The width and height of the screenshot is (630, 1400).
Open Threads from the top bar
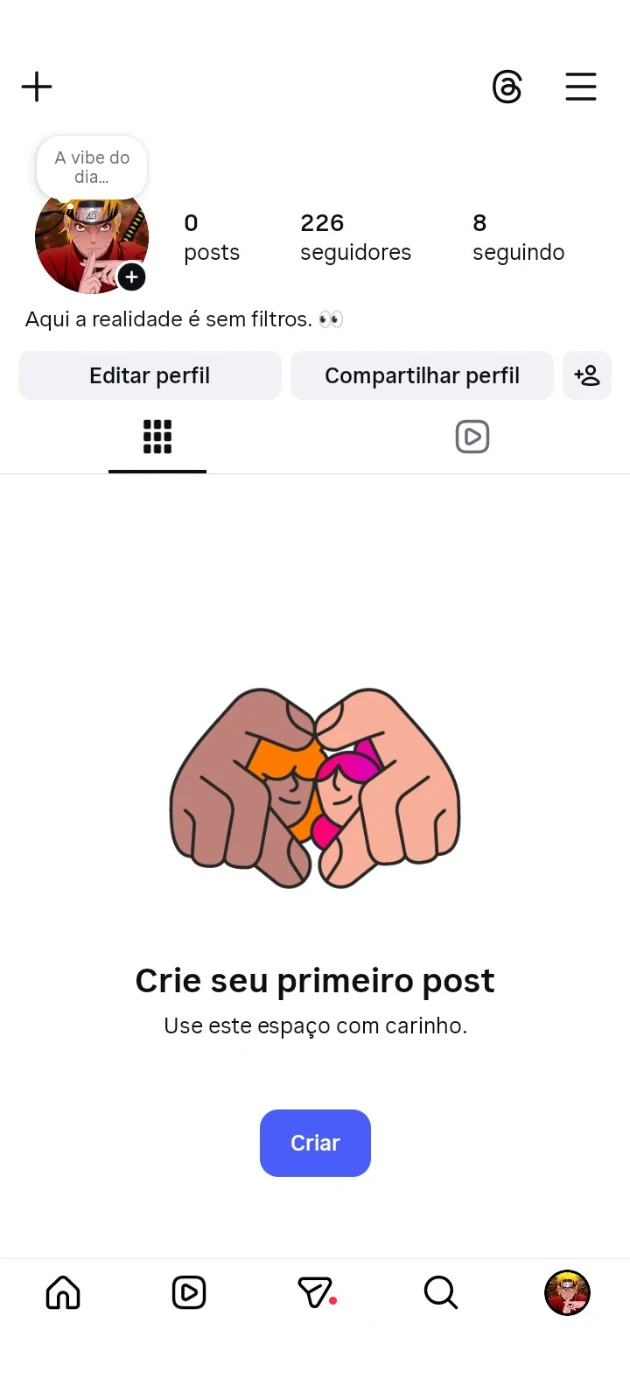tap(507, 87)
